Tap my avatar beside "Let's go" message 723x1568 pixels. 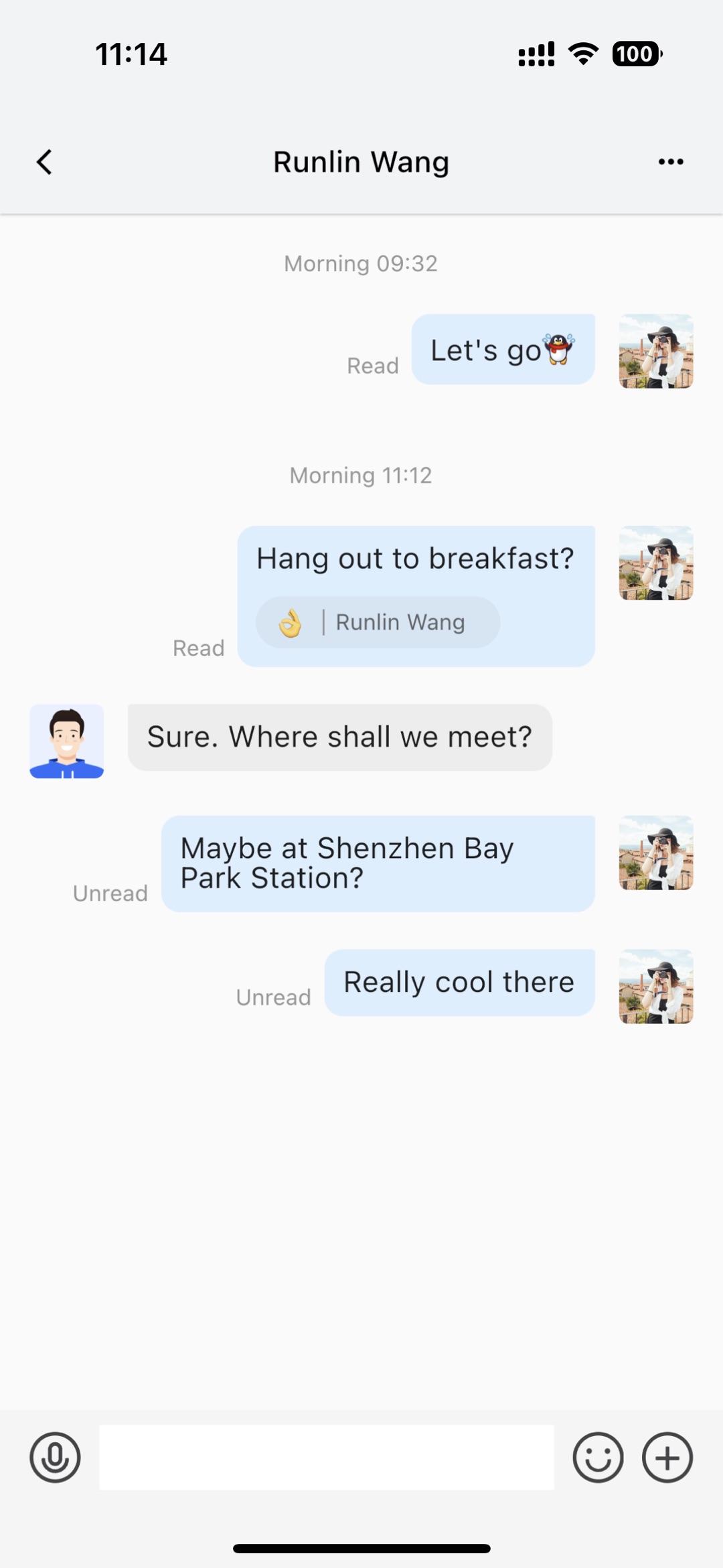tap(656, 351)
